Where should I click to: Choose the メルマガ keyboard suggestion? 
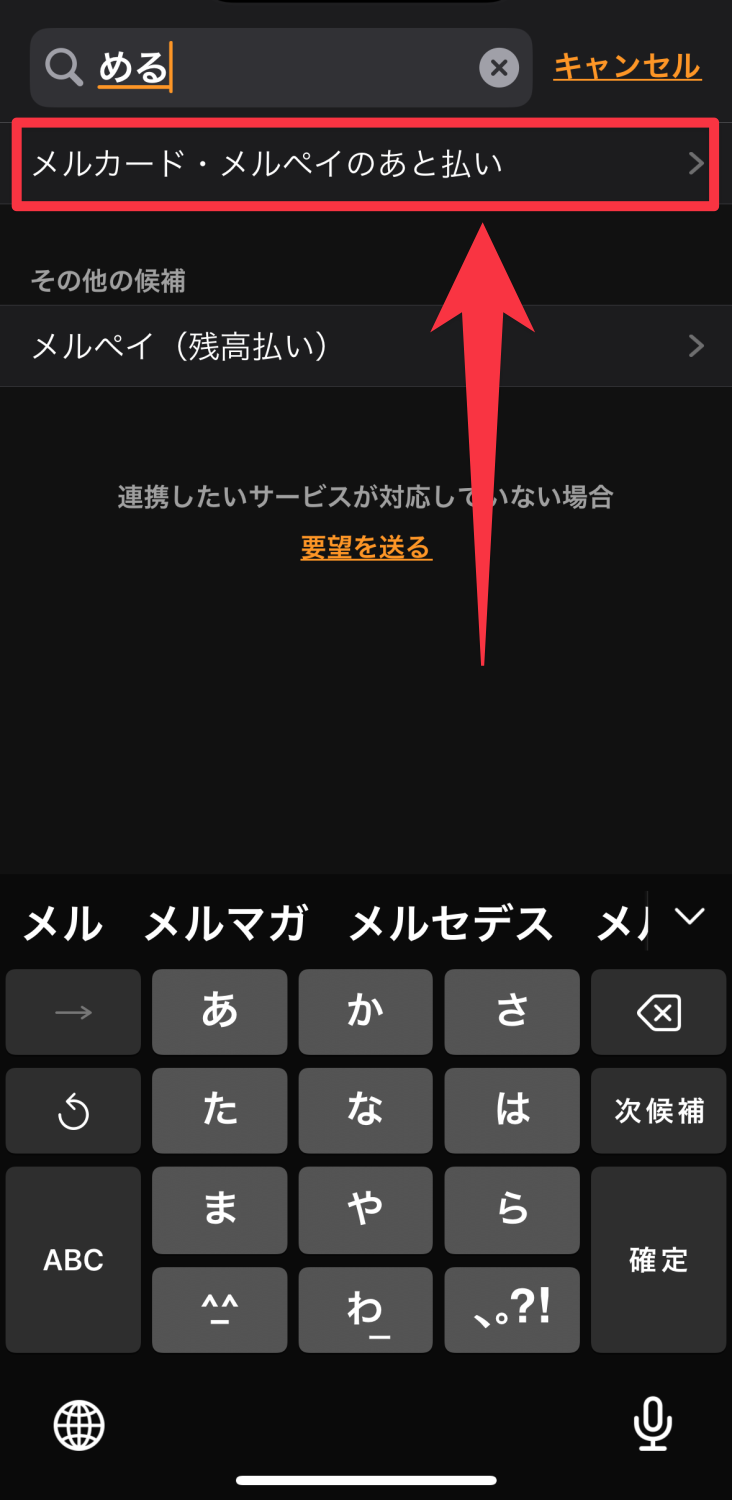point(226,924)
